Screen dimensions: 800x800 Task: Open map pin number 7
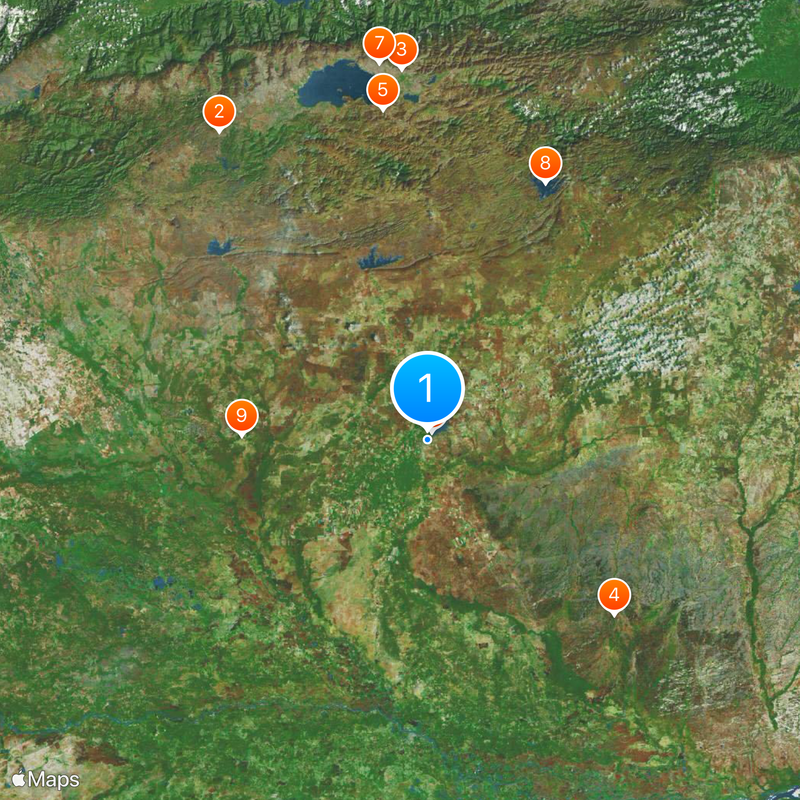[377, 44]
